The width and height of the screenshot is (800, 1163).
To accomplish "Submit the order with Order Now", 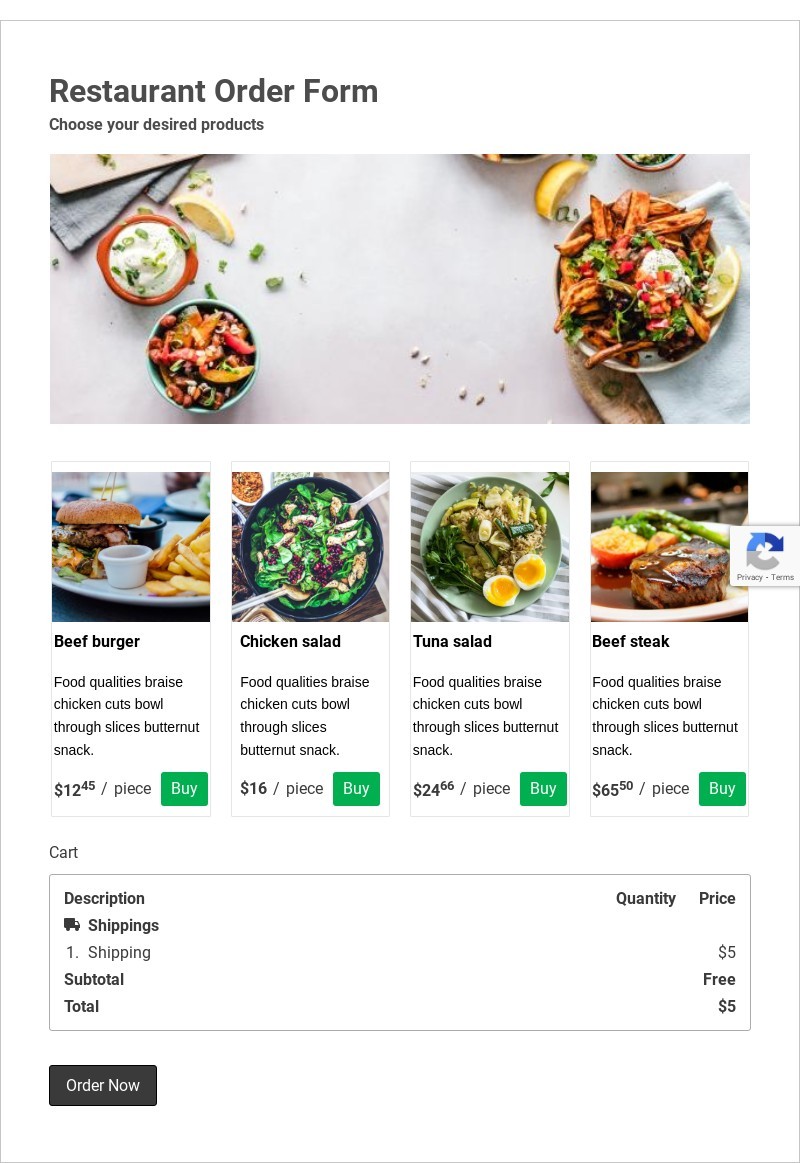I will (103, 1085).
